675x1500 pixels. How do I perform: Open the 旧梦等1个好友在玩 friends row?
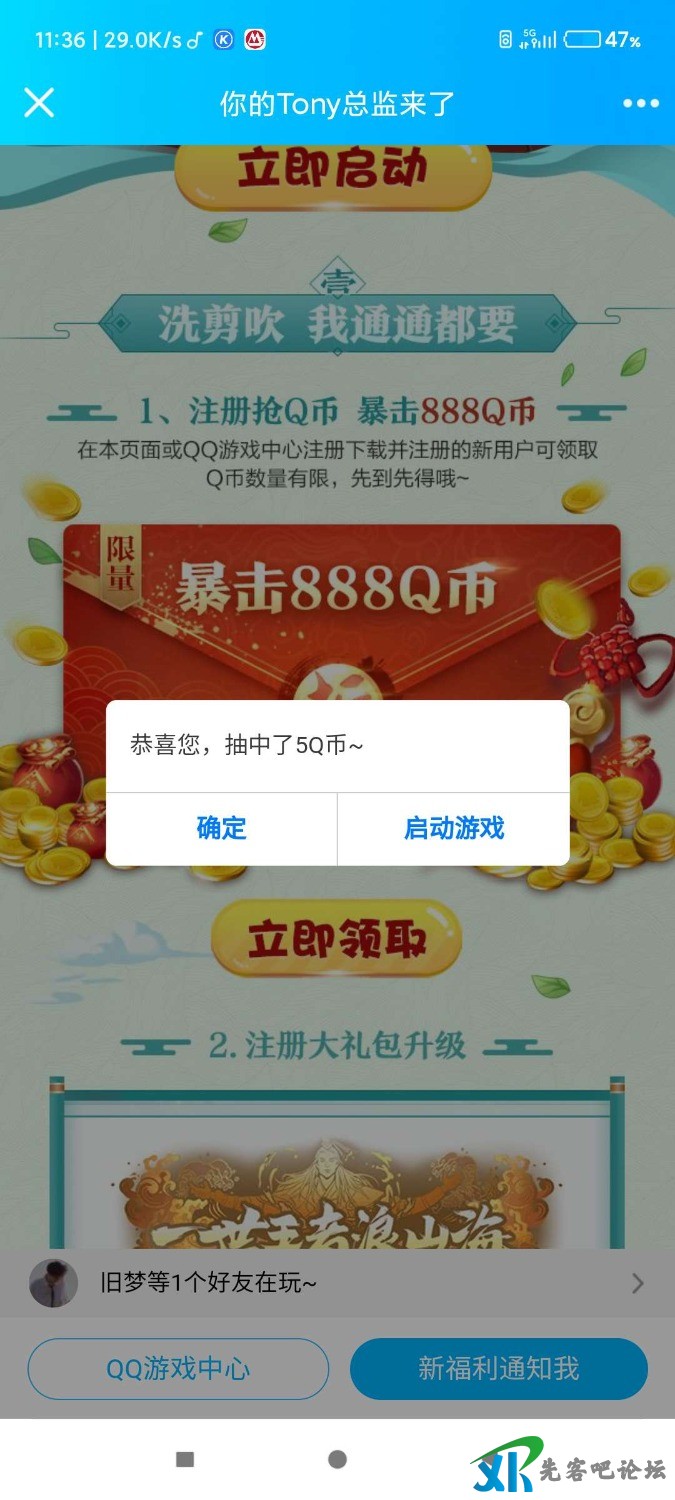point(337,1283)
